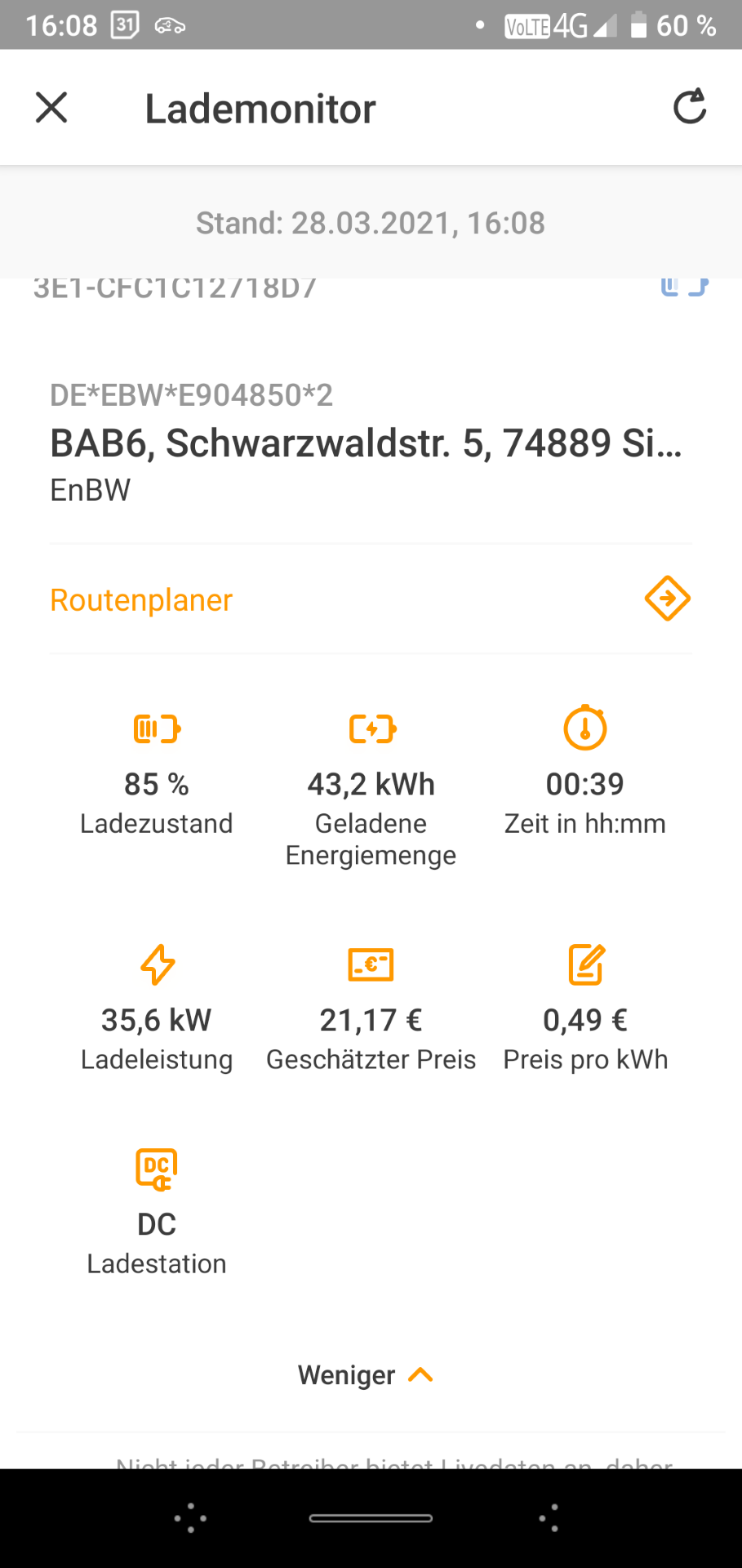The image size is (742, 1568).
Task: Open the Routenplaner link
Action: (x=141, y=600)
